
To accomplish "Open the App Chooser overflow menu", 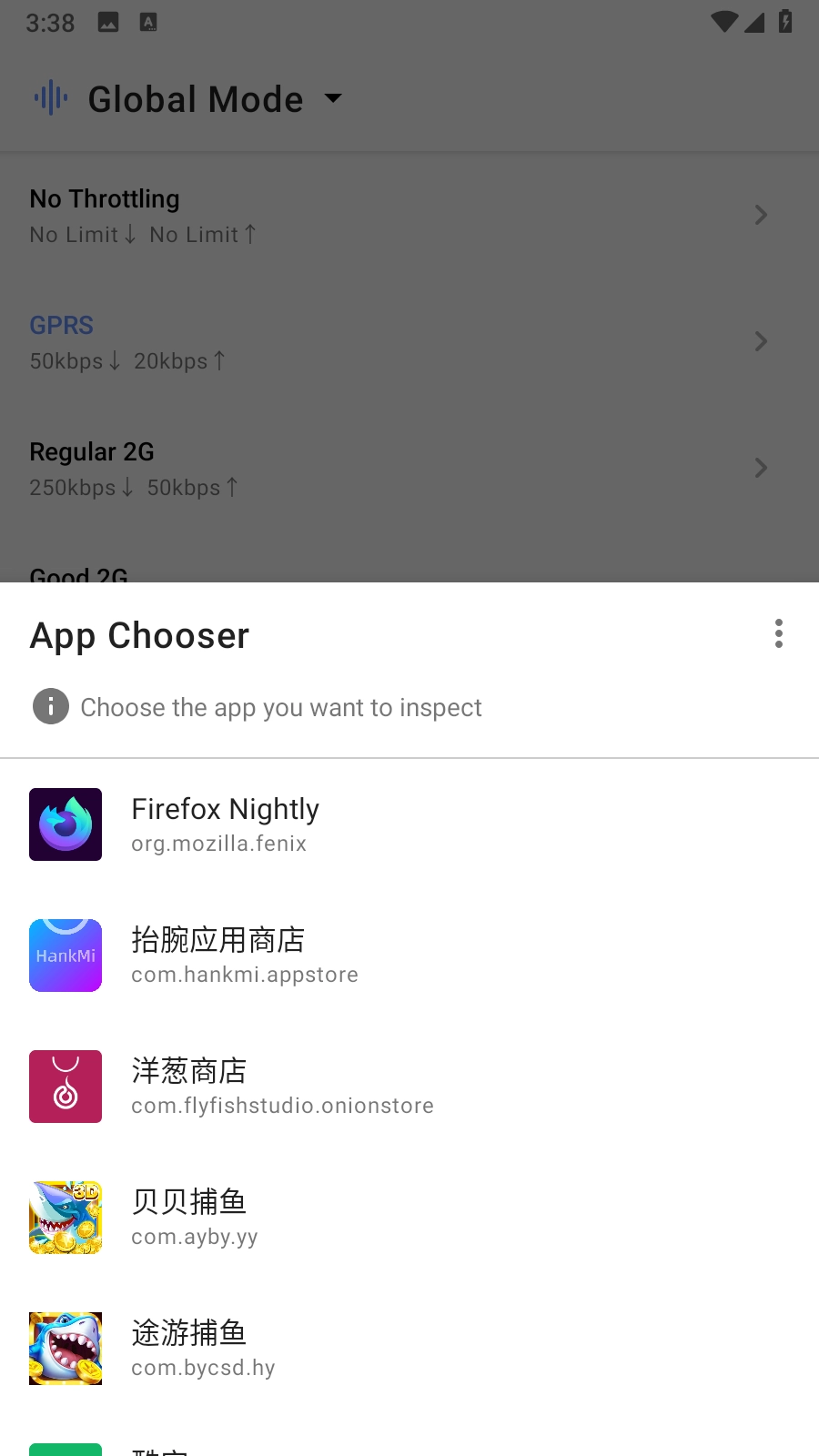I will tap(779, 633).
